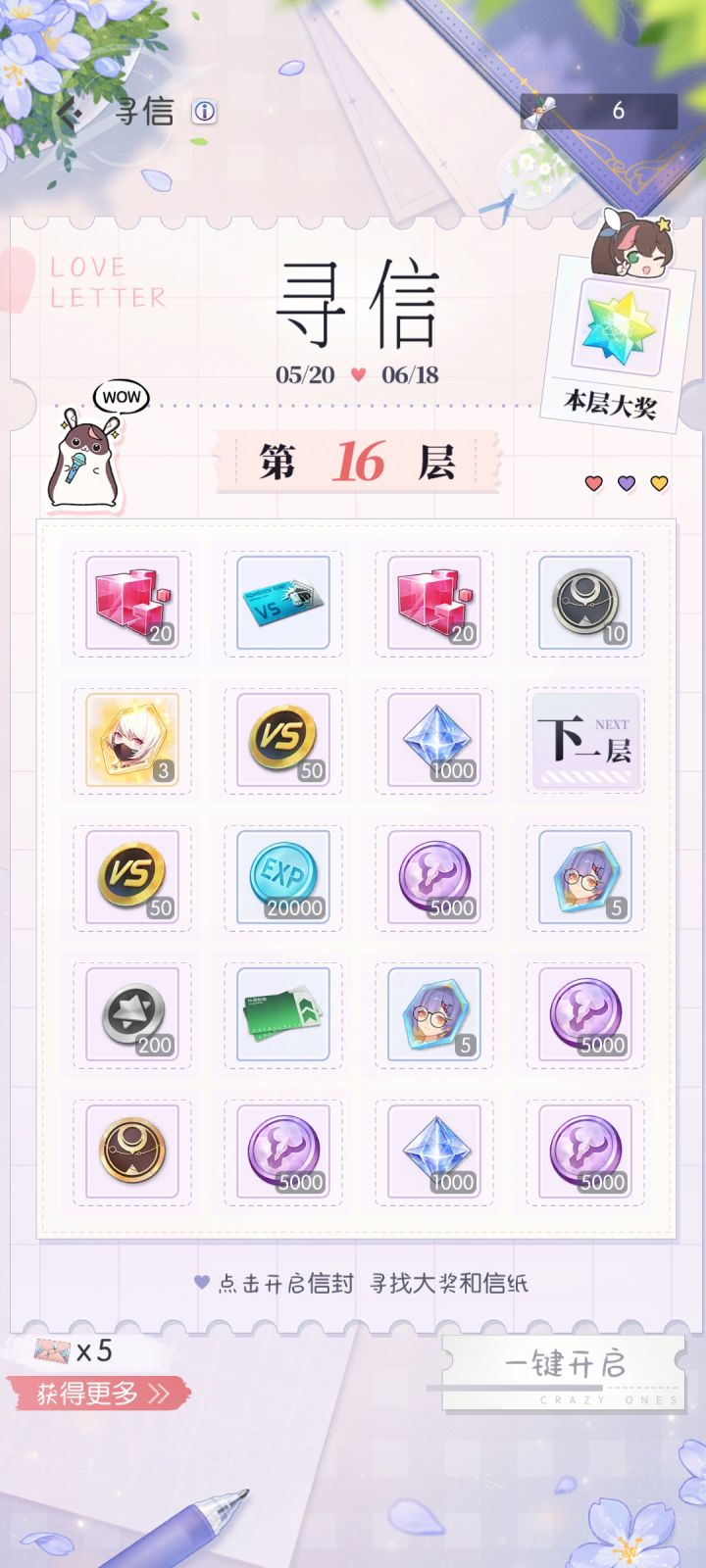
Task: Open the 寻信 info tooltip icon
Action: [204, 112]
